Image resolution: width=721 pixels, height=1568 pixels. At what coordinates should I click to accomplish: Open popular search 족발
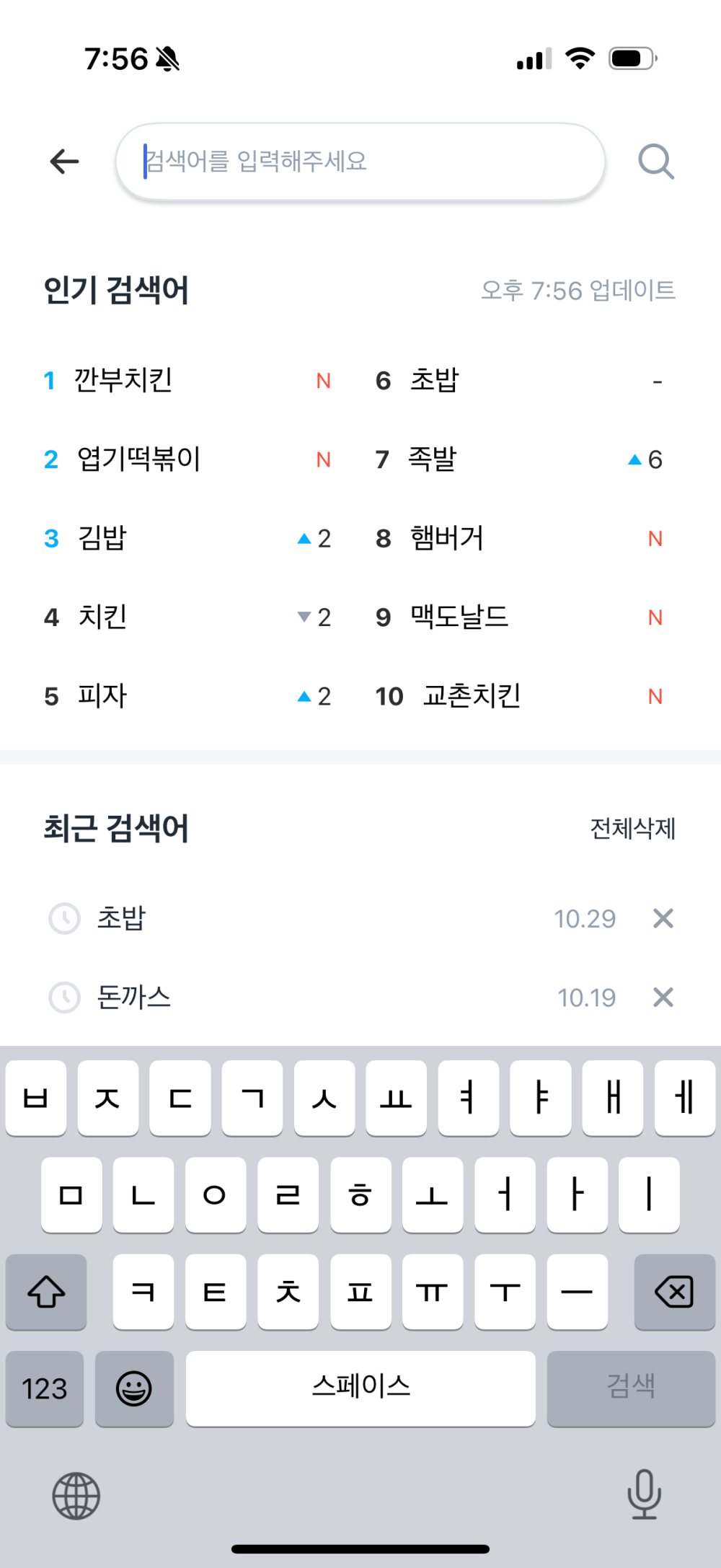click(433, 459)
